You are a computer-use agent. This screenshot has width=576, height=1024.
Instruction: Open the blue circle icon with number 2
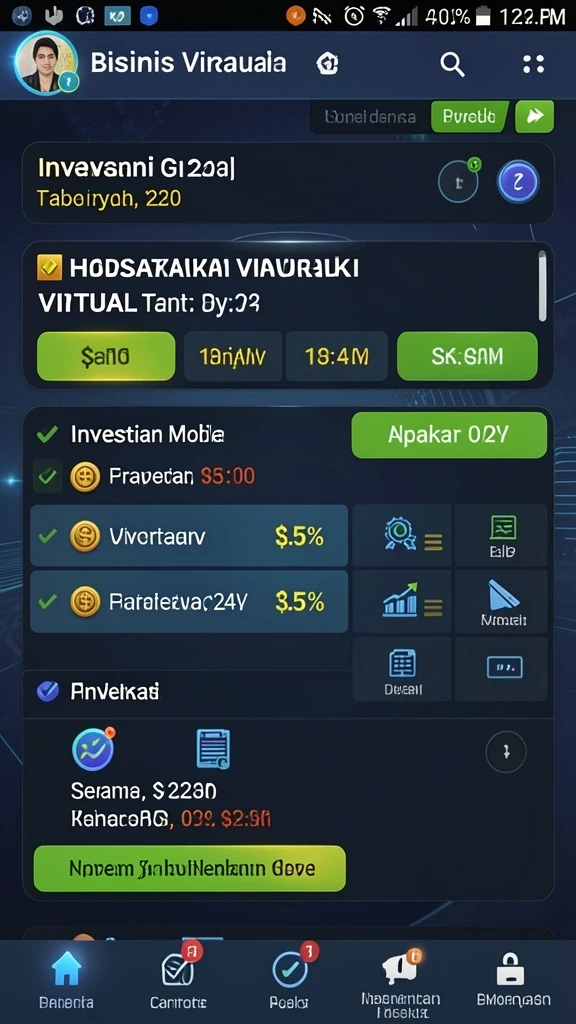[x=518, y=182]
